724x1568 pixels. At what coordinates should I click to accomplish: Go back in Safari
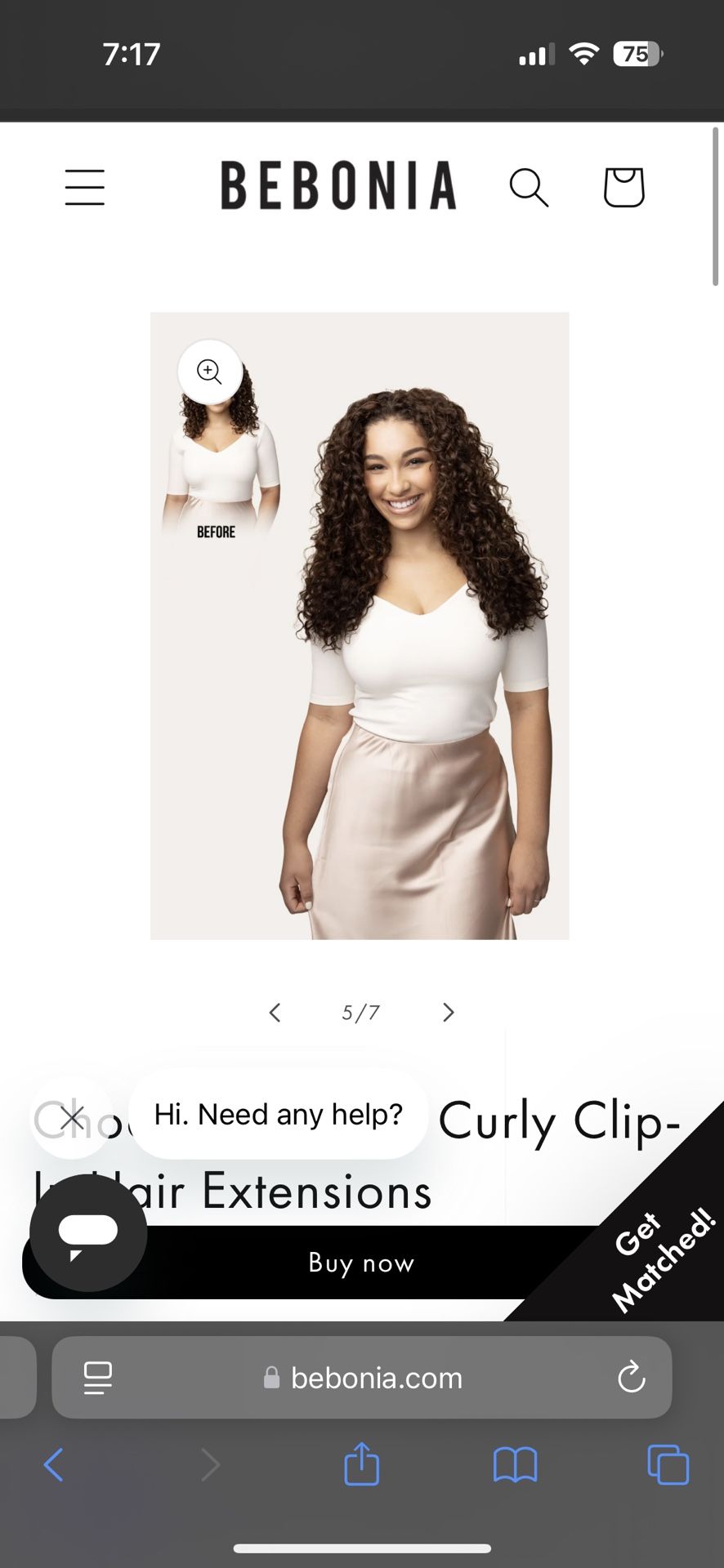point(54,1465)
